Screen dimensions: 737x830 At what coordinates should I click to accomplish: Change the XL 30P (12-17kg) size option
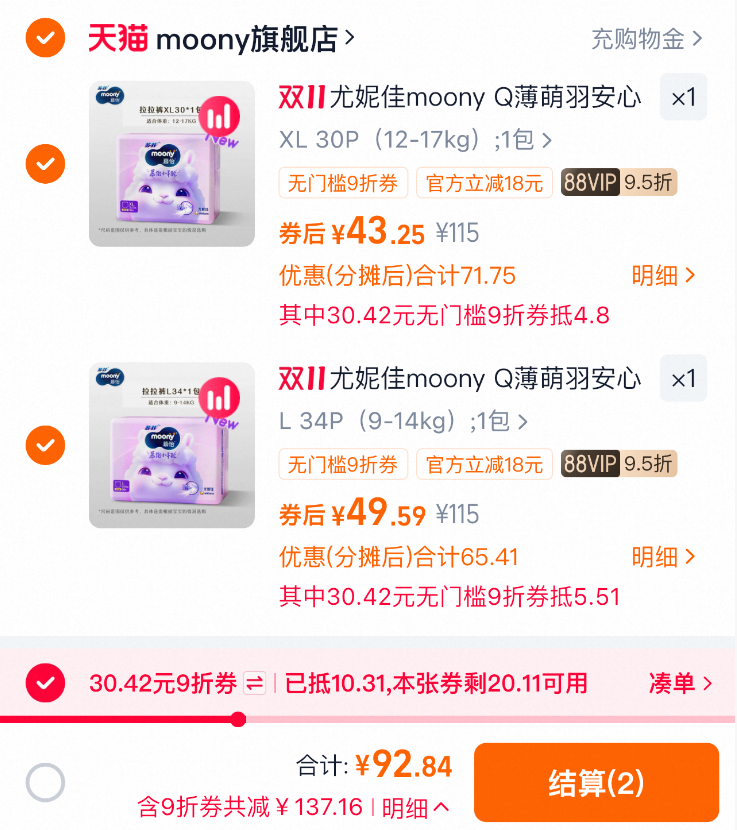click(x=415, y=140)
